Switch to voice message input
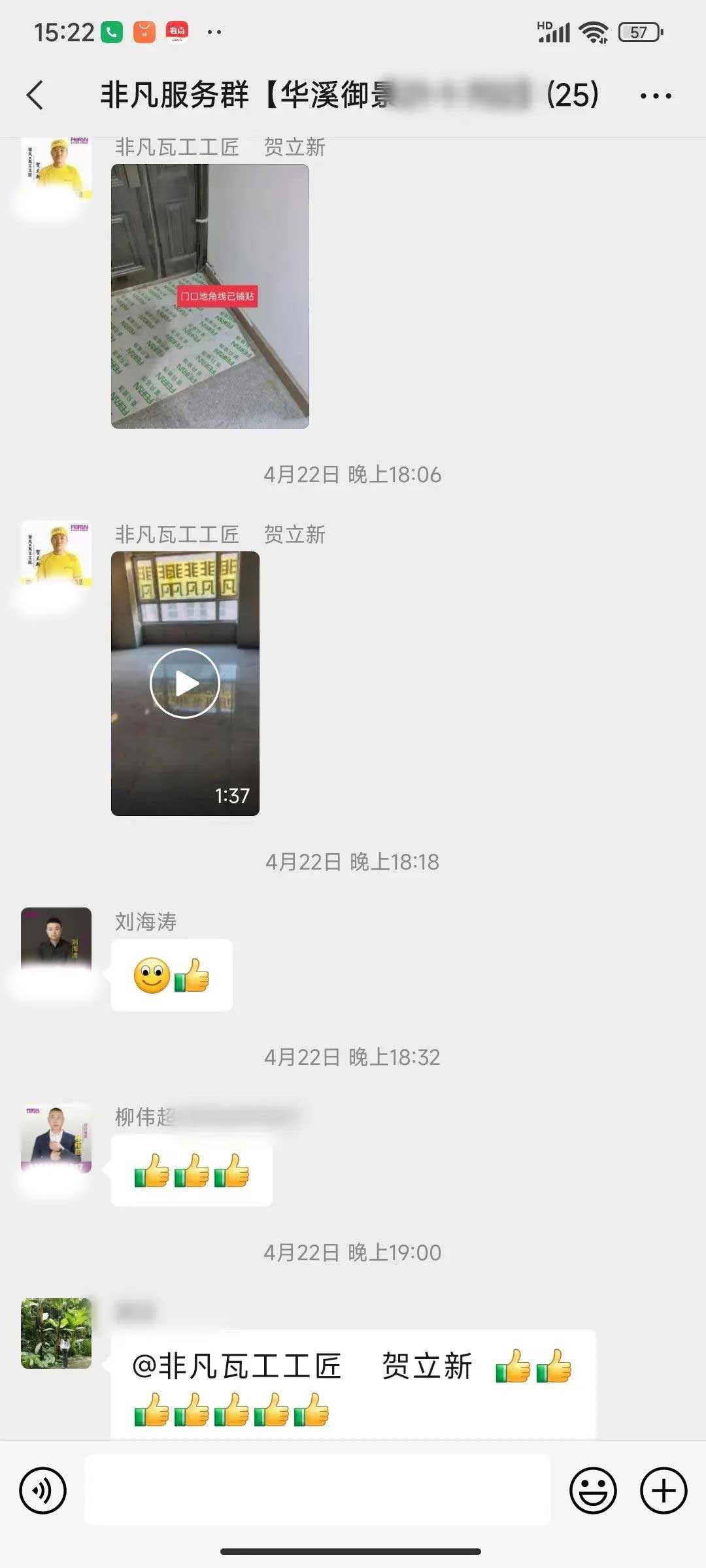Image resolution: width=706 pixels, height=1568 pixels. coord(43,1490)
